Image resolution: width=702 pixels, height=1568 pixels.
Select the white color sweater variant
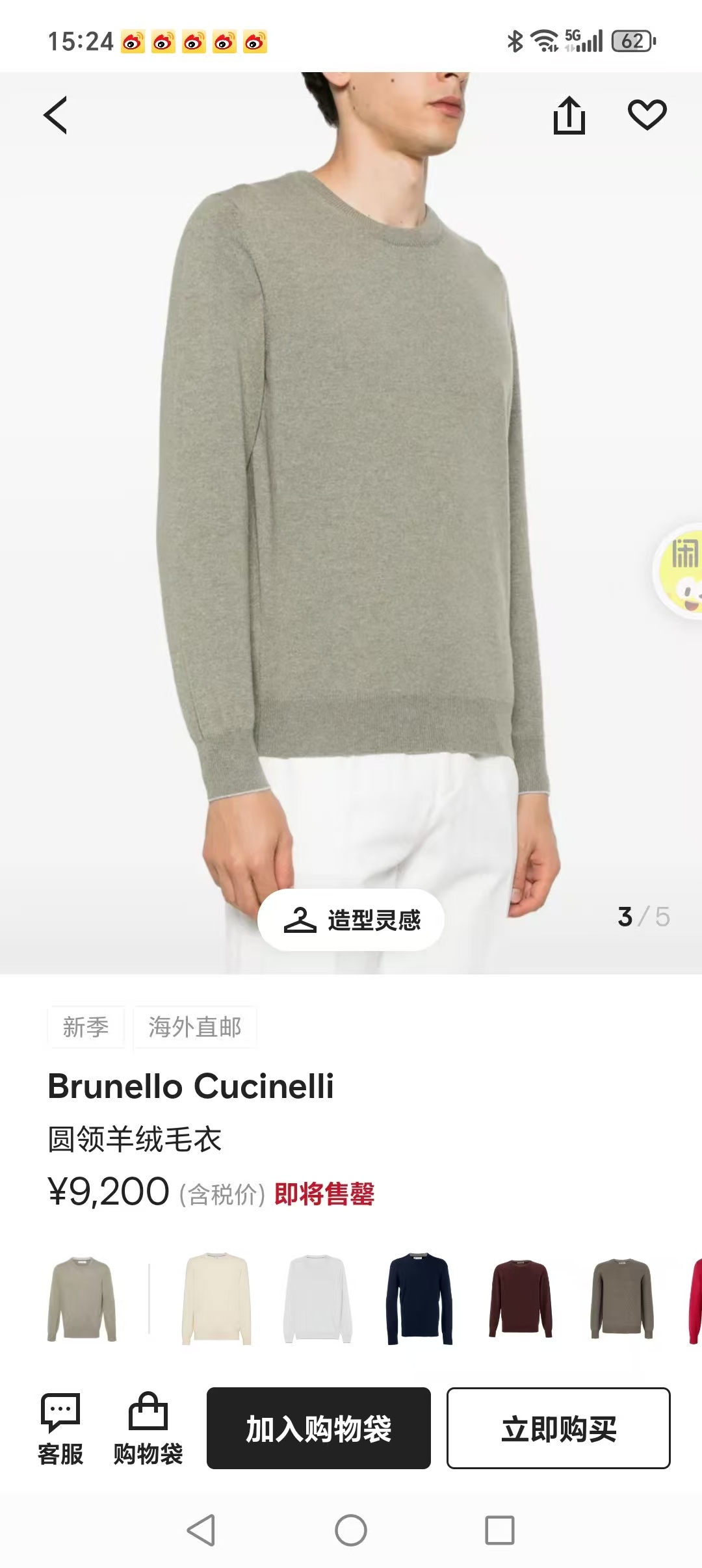point(318,1299)
